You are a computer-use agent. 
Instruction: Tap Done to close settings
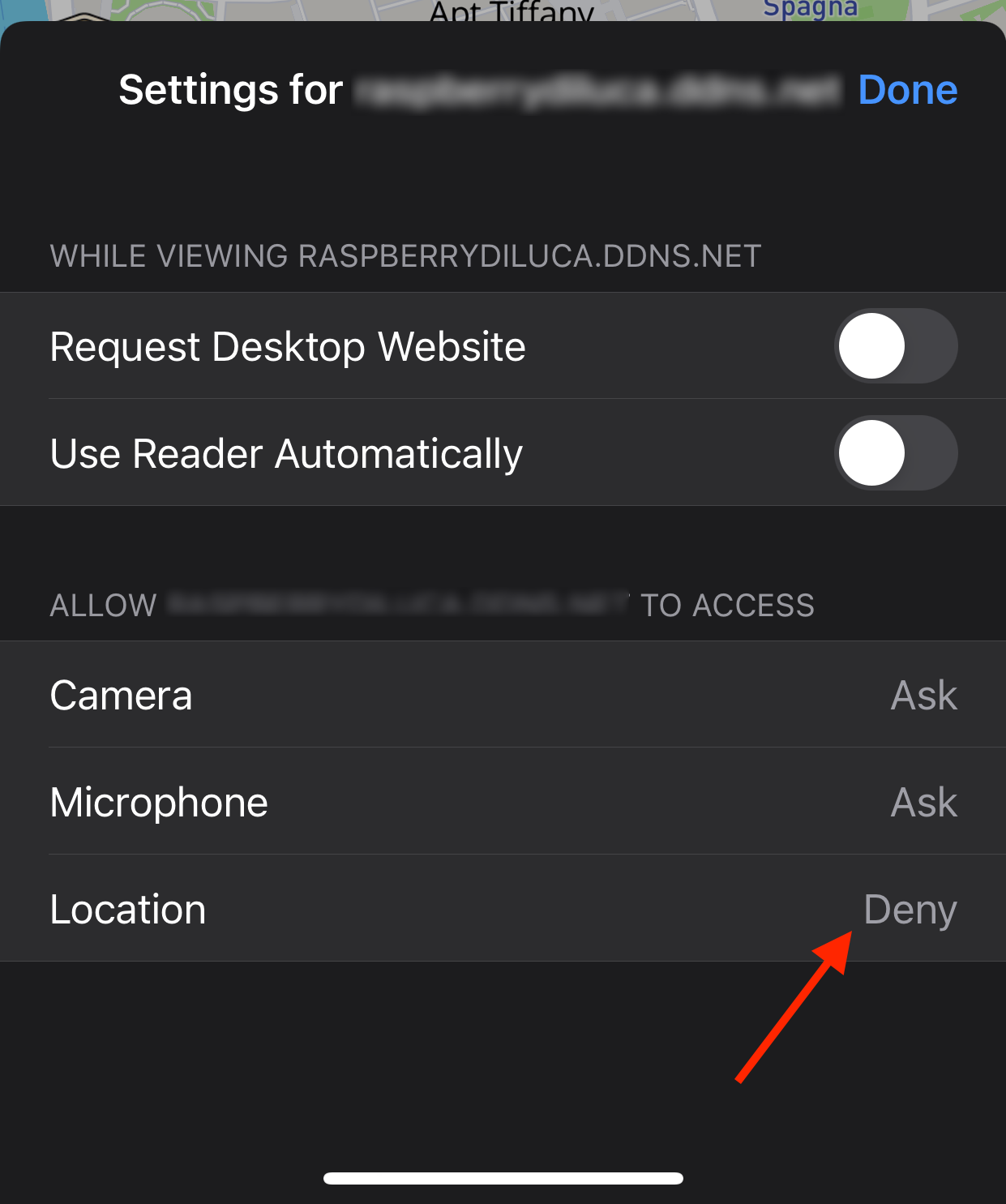pyautogui.click(x=907, y=90)
